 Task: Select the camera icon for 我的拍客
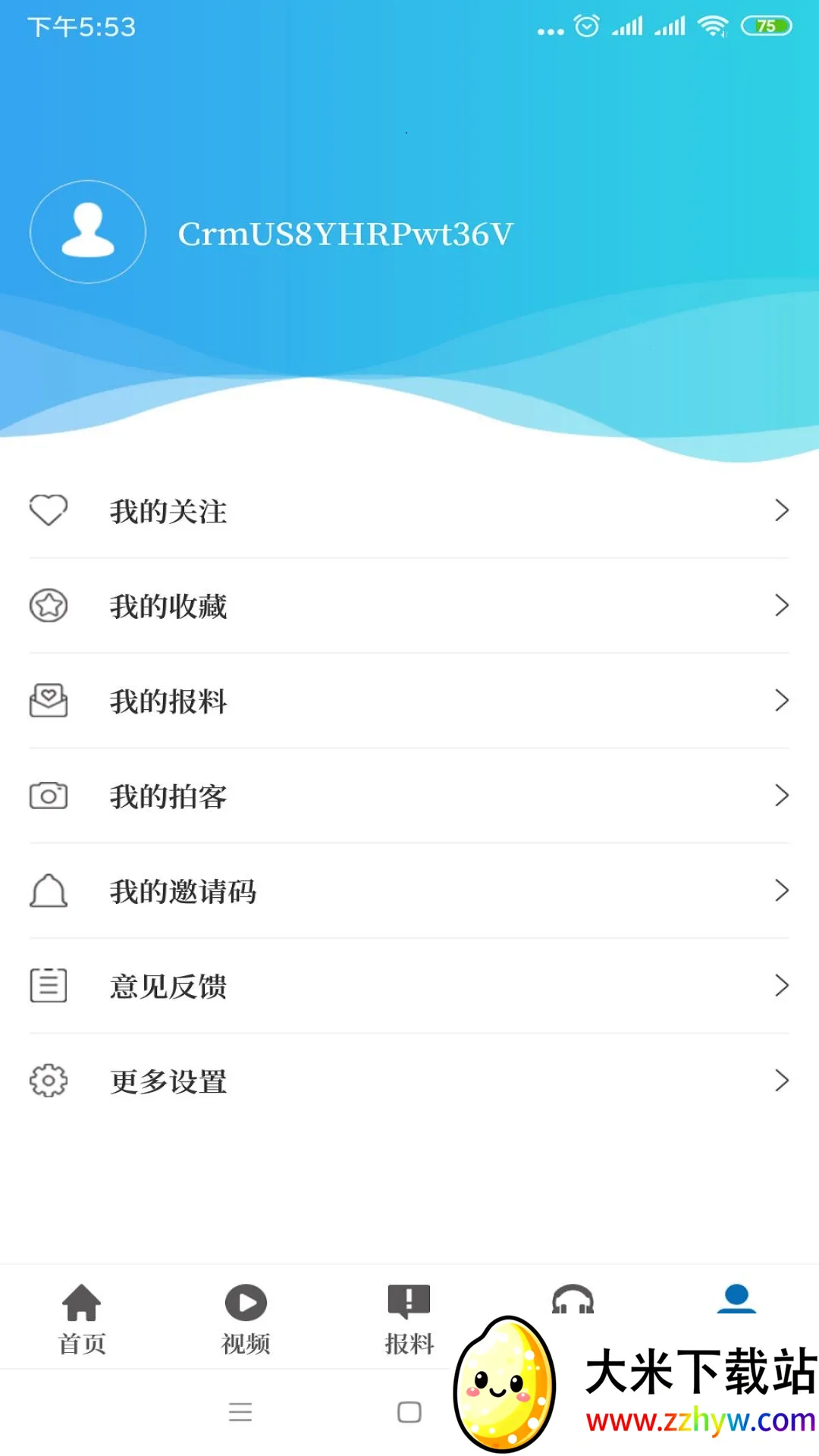[x=49, y=796]
